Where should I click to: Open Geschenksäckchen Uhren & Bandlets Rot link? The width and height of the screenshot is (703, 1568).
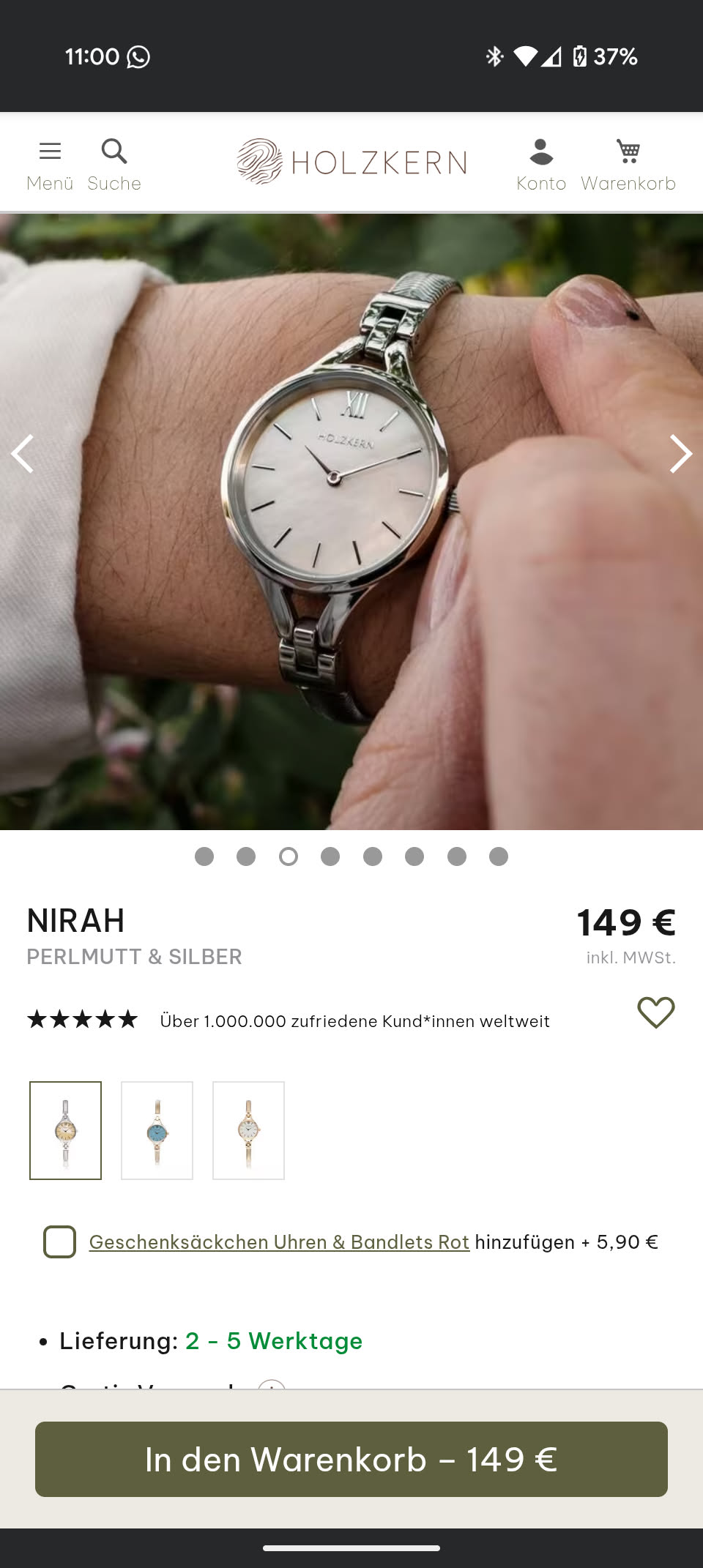coord(279,1242)
